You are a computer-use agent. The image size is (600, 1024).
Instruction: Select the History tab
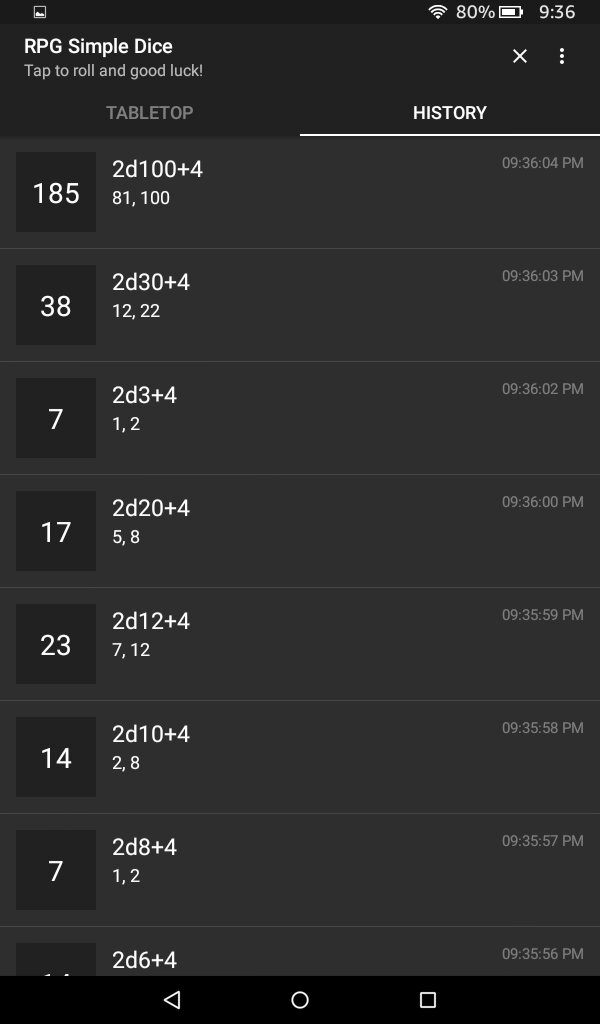click(x=450, y=113)
